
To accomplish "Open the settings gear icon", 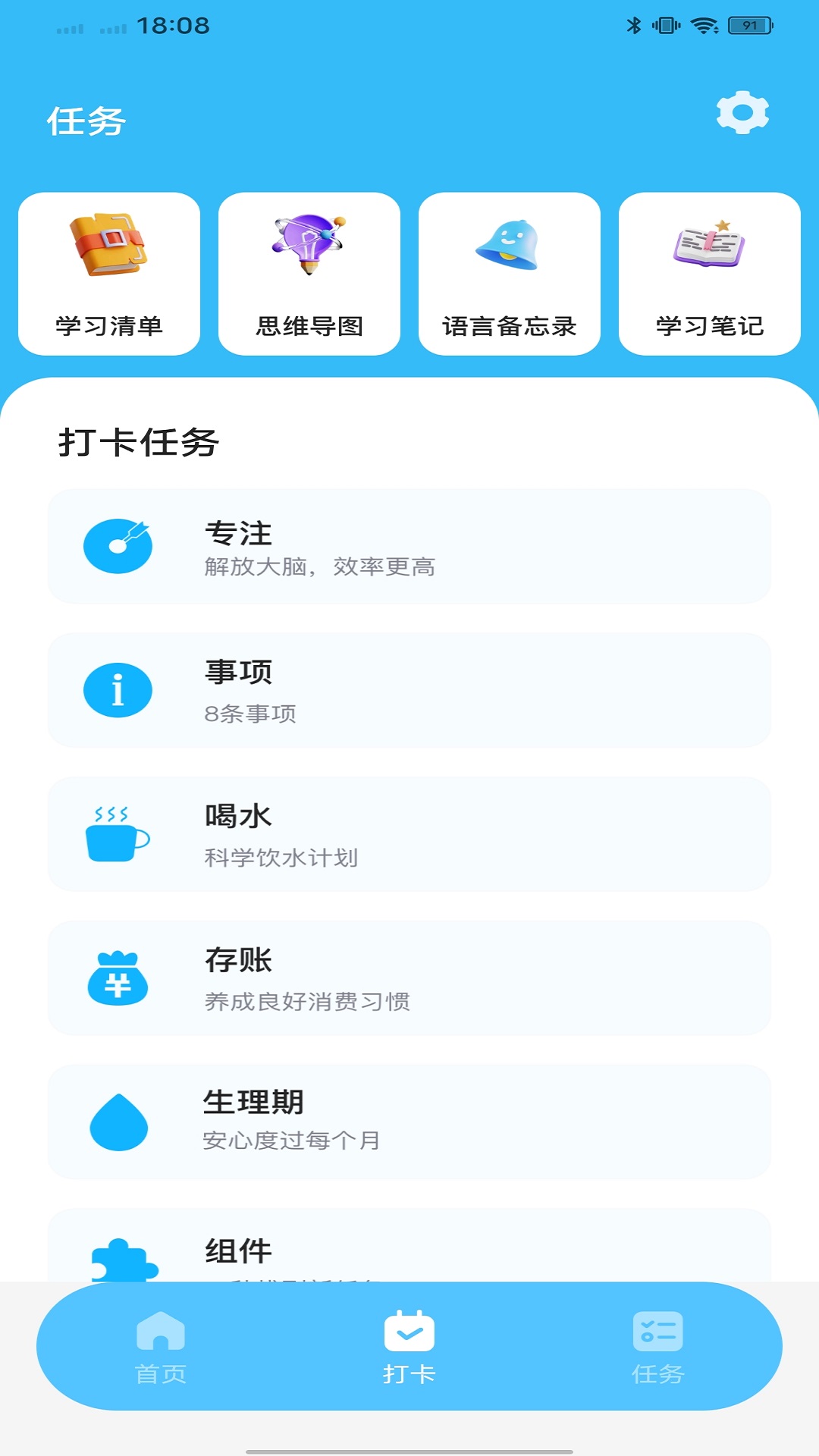I will [742, 113].
